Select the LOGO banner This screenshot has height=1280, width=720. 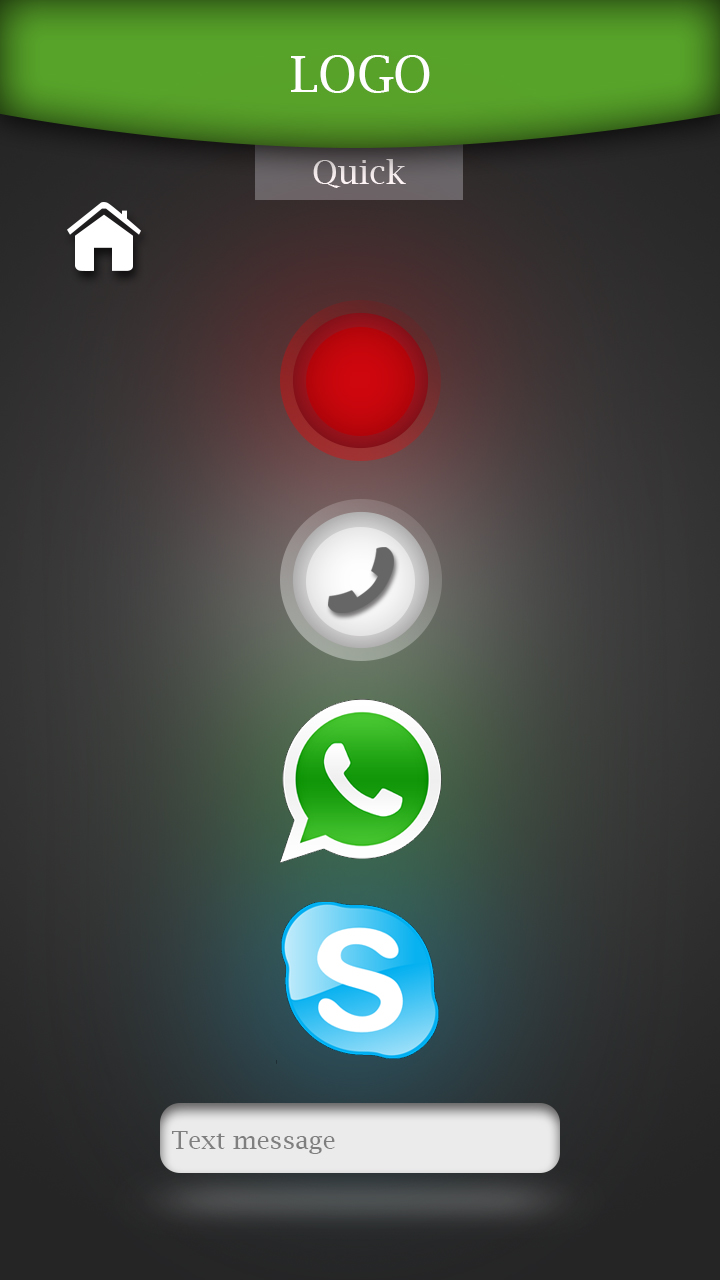(360, 72)
